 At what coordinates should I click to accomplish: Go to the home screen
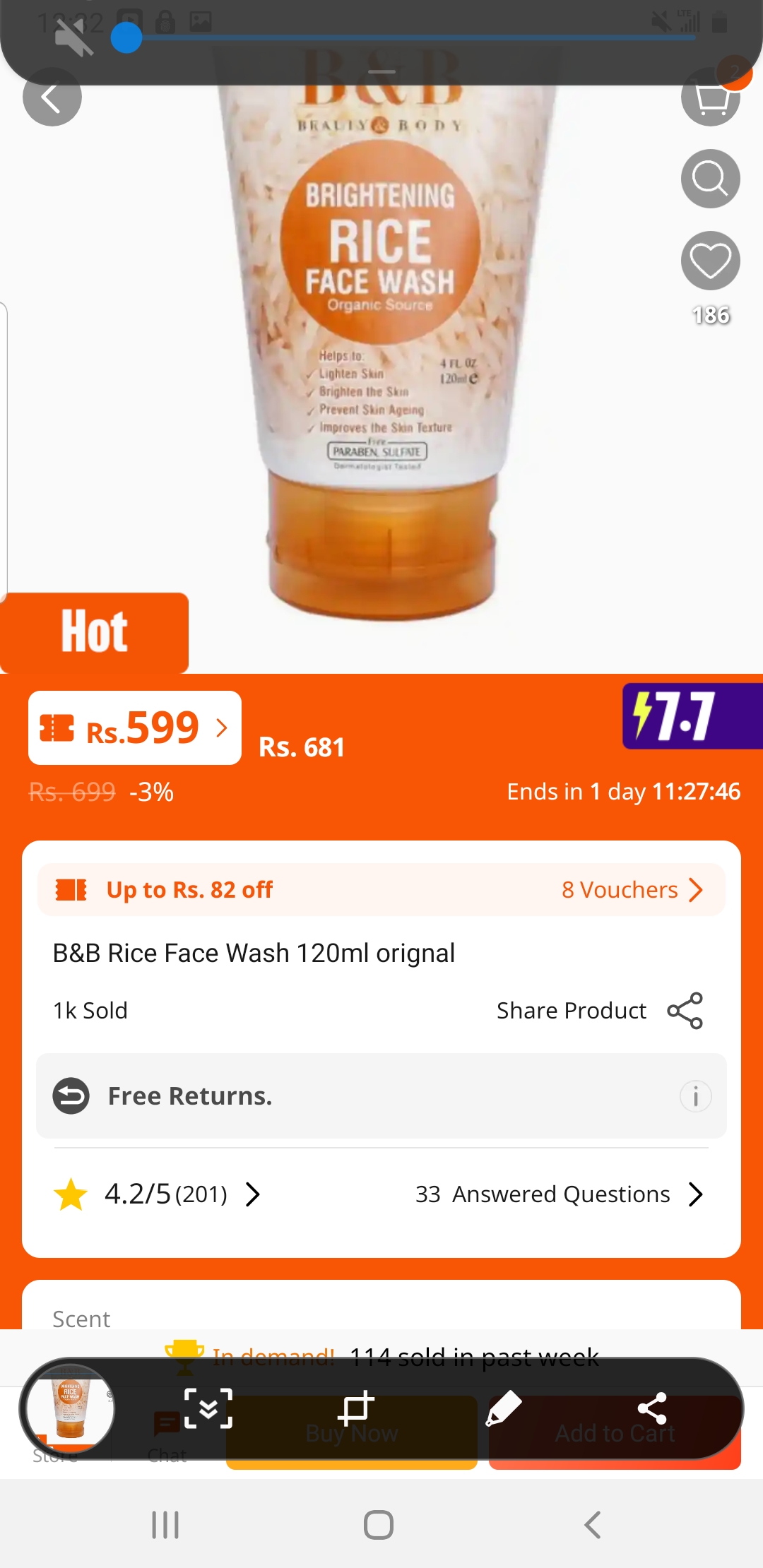(379, 1525)
